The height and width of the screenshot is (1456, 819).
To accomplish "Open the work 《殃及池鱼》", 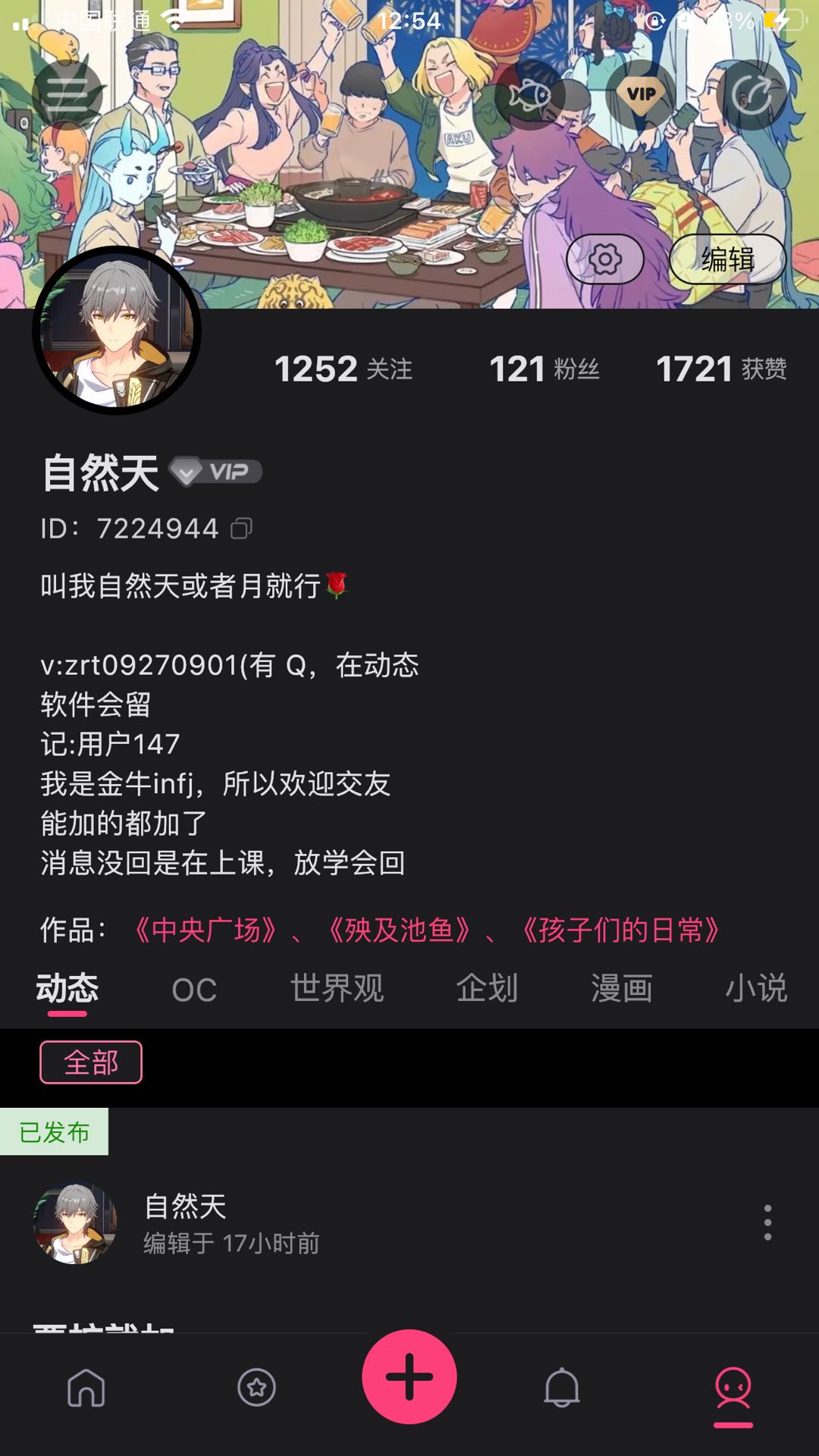I will 399,930.
